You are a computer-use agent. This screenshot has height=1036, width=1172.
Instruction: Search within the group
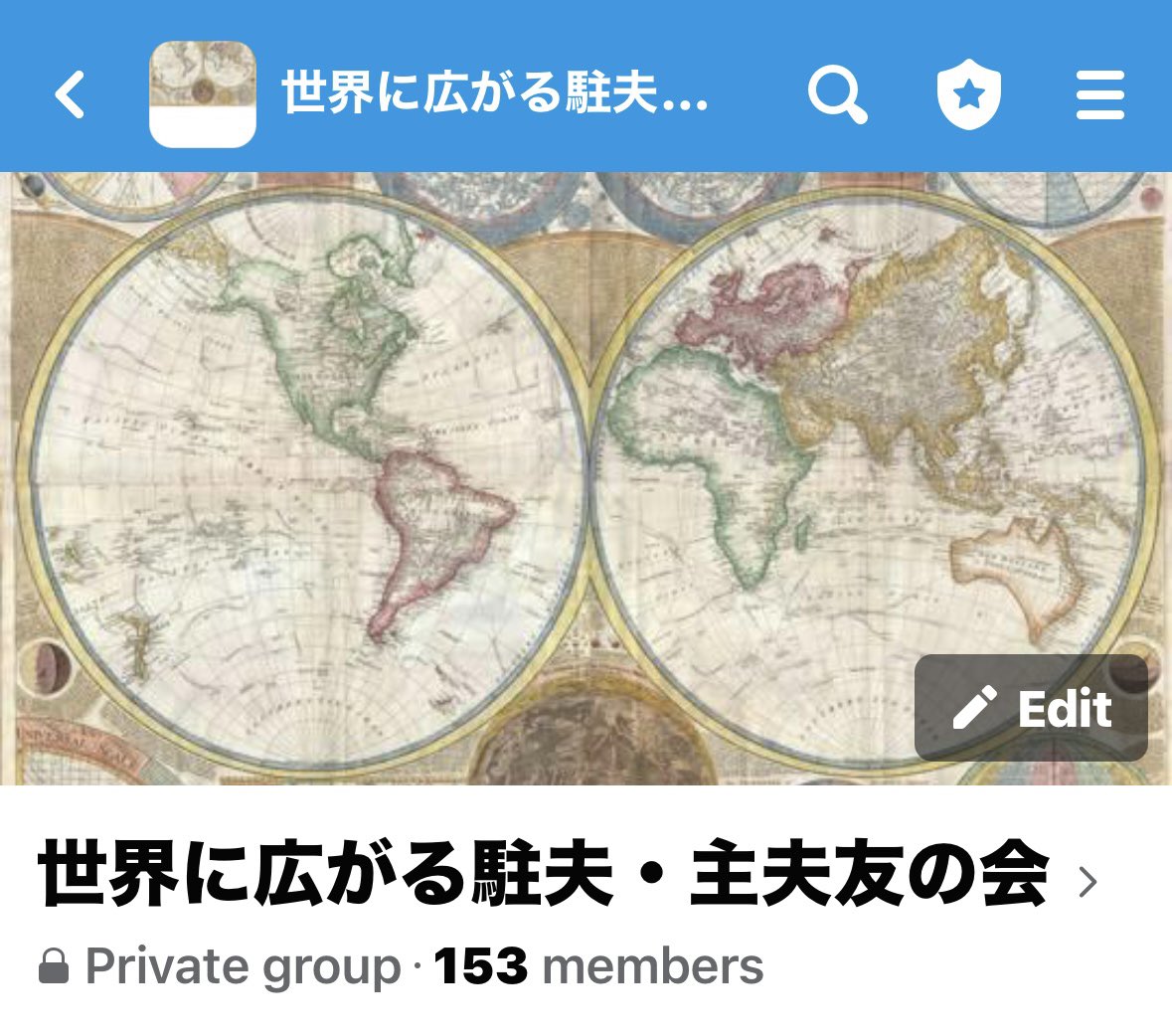pos(836,95)
